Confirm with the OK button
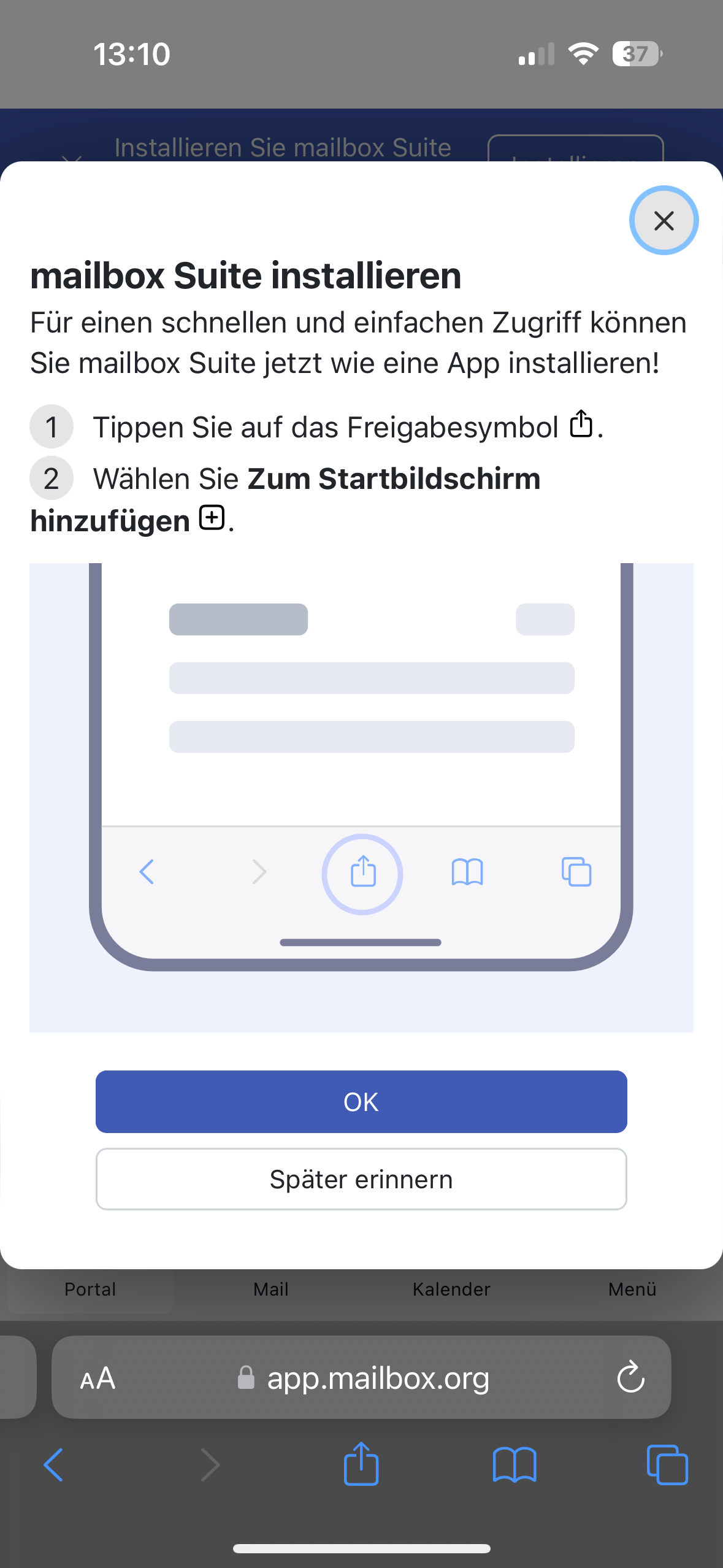This screenshot has width=723, height=1568. (361, 1102)
